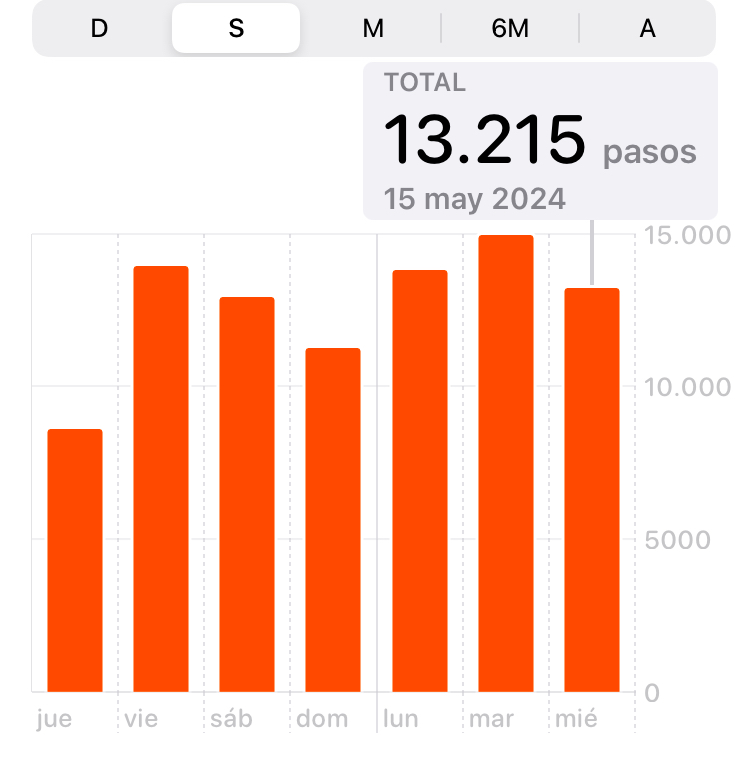This screenshot has height=757, width=750.
Task: Tap the sáb step bar
Action: pos(247,494)
